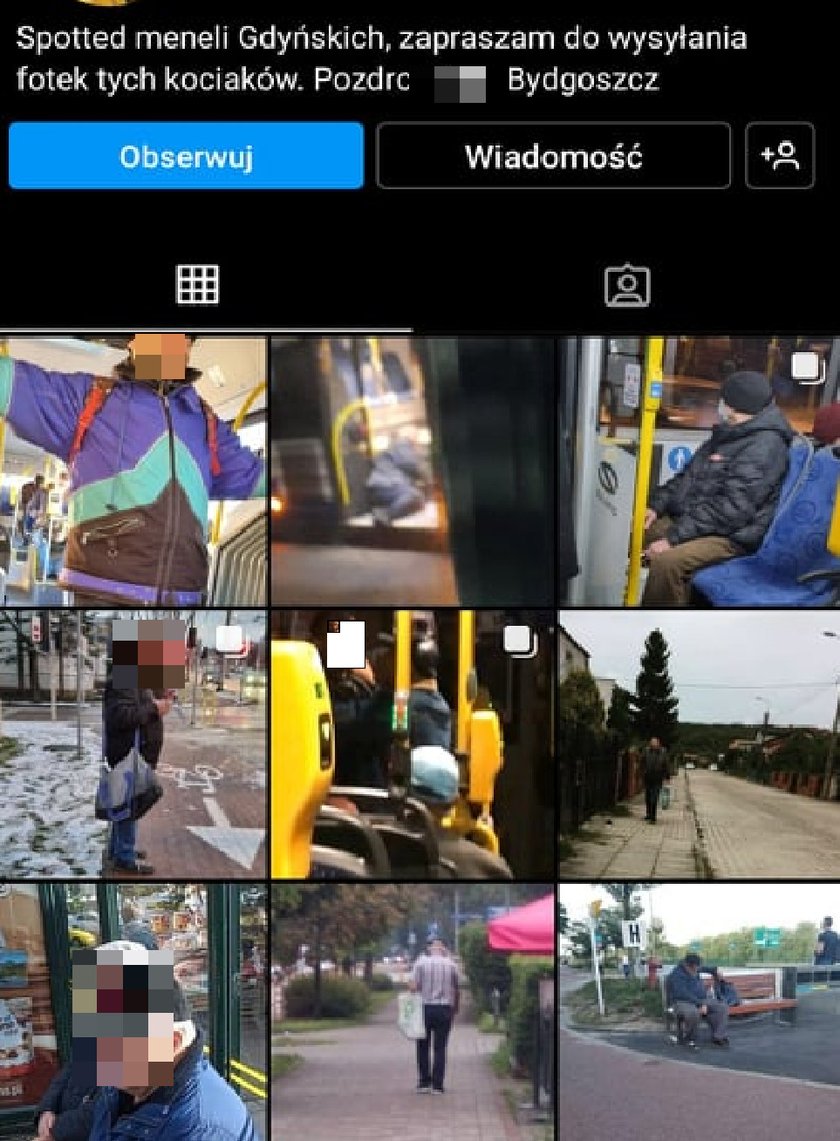Open post of person standing on snowy bike path
Screen dimensions: 840x1141
133,744
